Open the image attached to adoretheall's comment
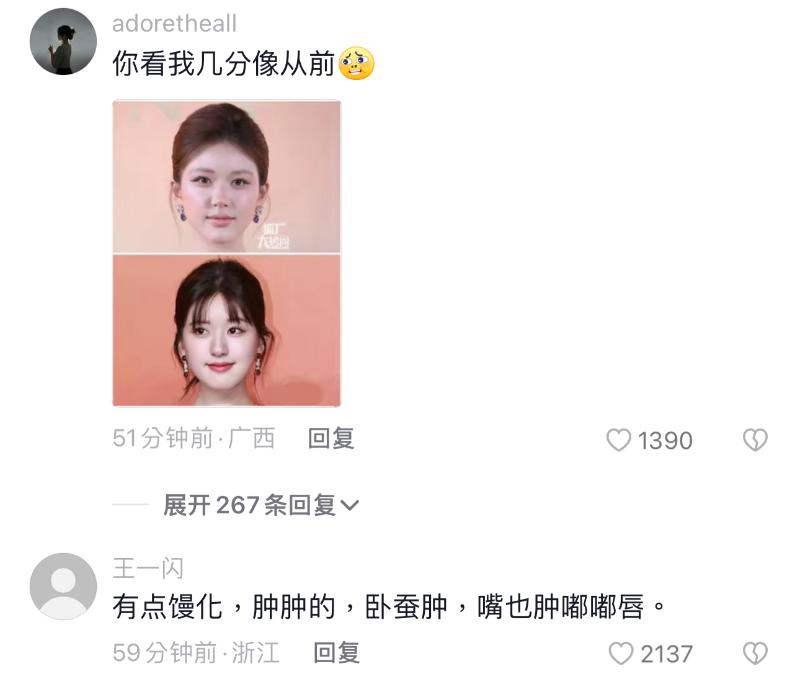The image size is (800, 682). click(226, 253)
